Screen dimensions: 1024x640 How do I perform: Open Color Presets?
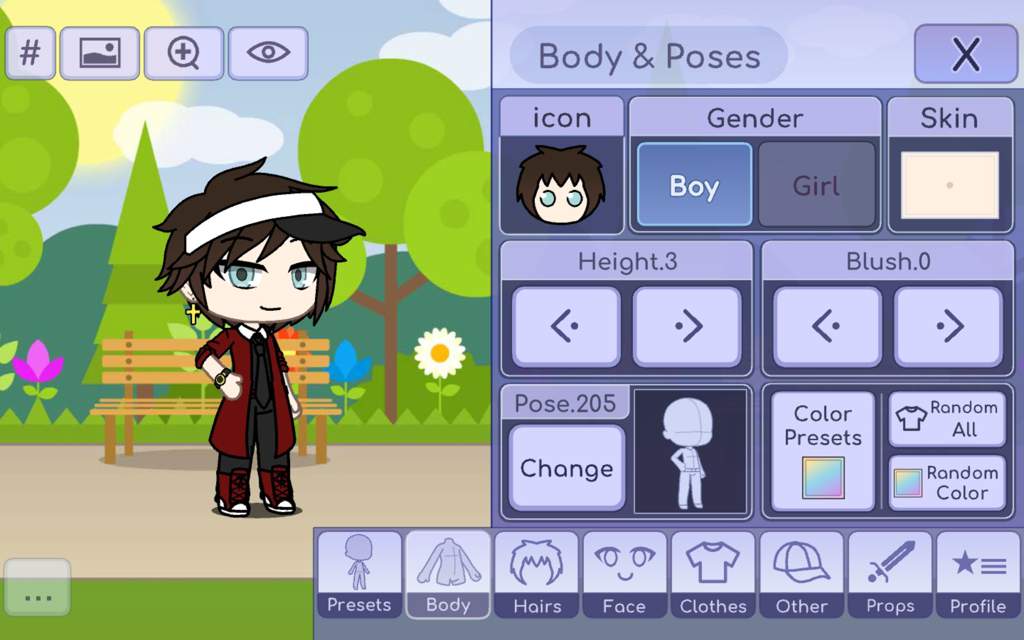822,452
